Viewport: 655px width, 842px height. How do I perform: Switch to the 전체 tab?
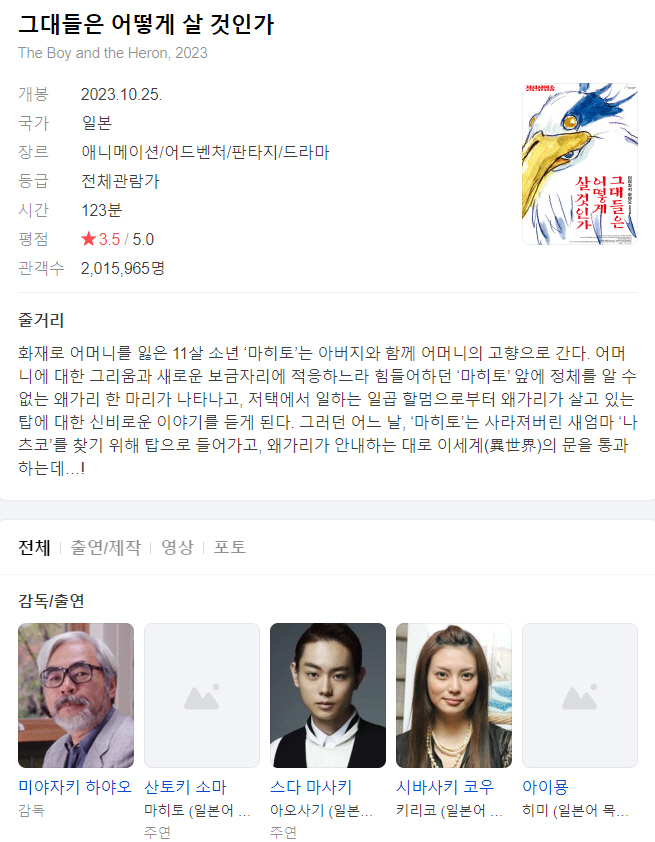coord(34,547)
